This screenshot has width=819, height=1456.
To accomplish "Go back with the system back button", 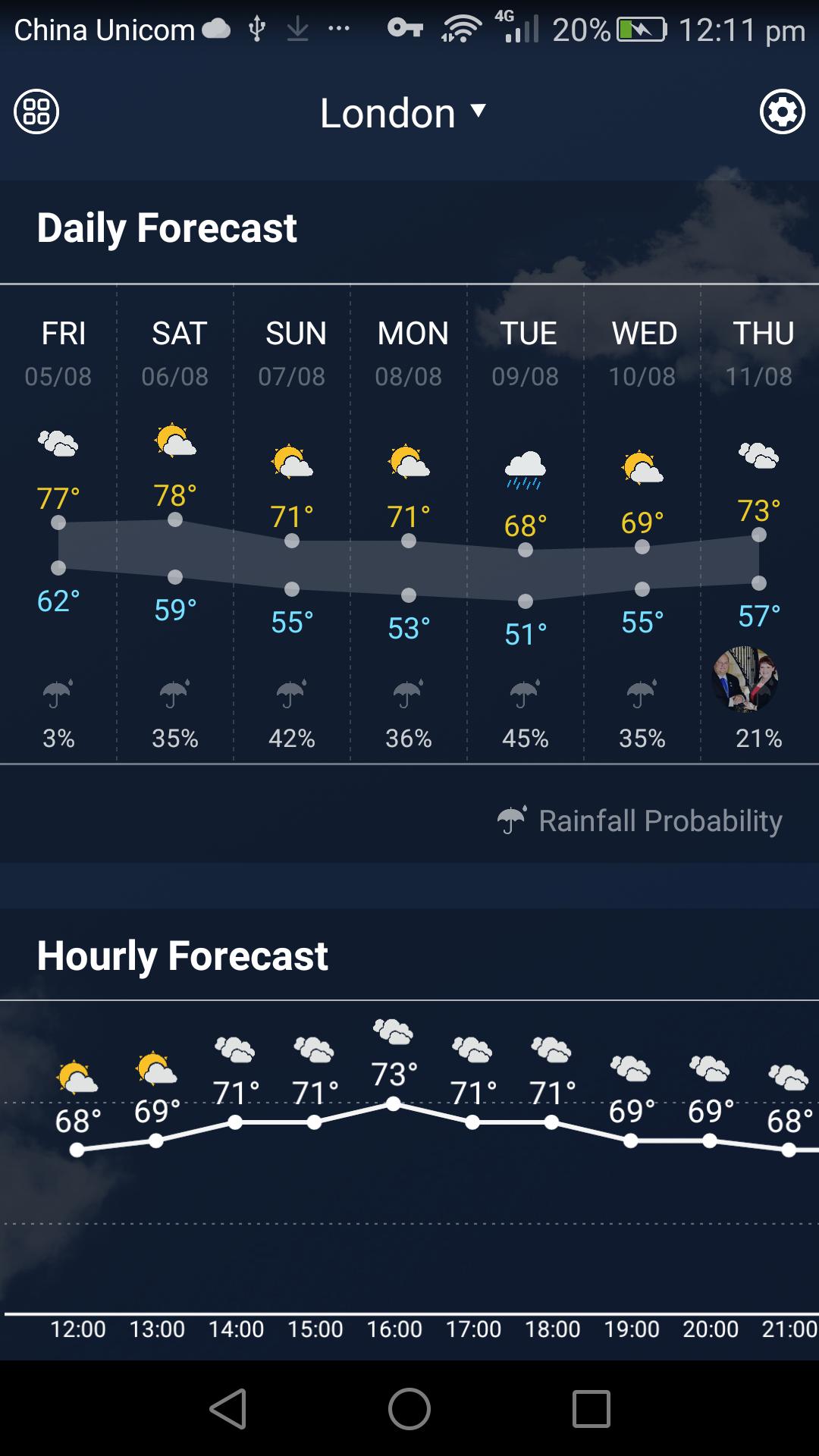I will tap(227, 1409).
